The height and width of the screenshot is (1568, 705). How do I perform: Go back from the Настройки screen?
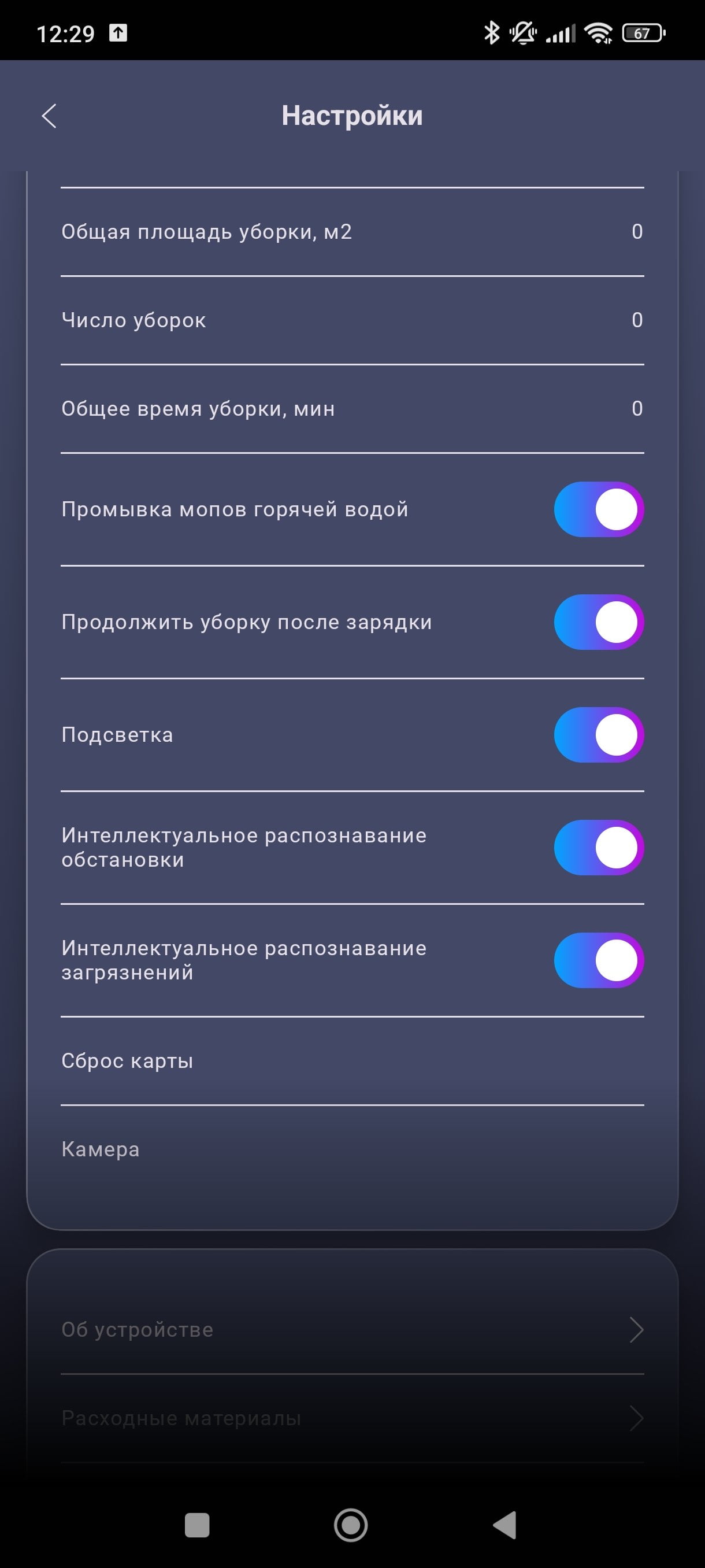(x=49, y=116)
